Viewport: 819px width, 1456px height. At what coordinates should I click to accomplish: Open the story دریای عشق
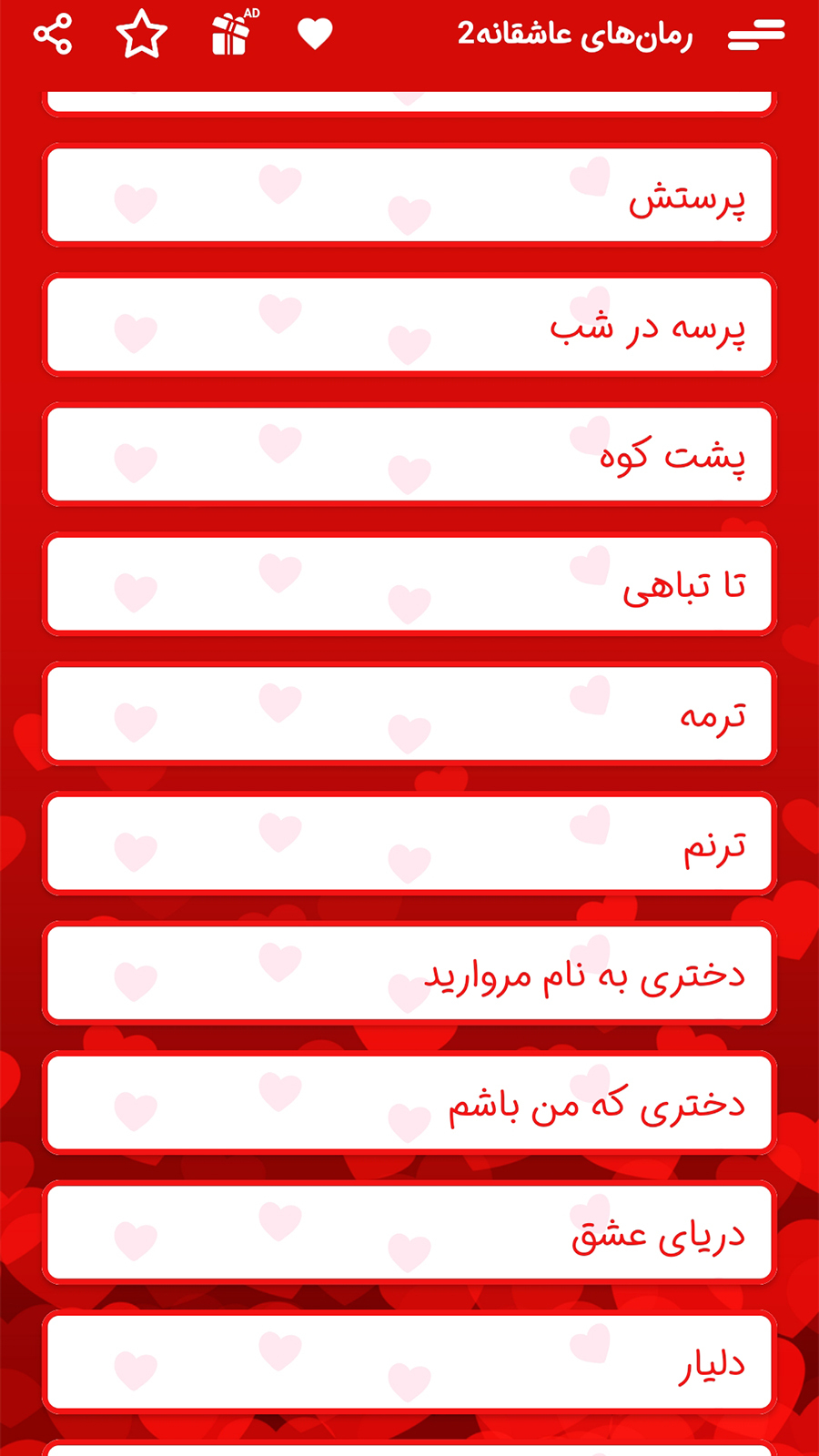(x=409, y=1232)
